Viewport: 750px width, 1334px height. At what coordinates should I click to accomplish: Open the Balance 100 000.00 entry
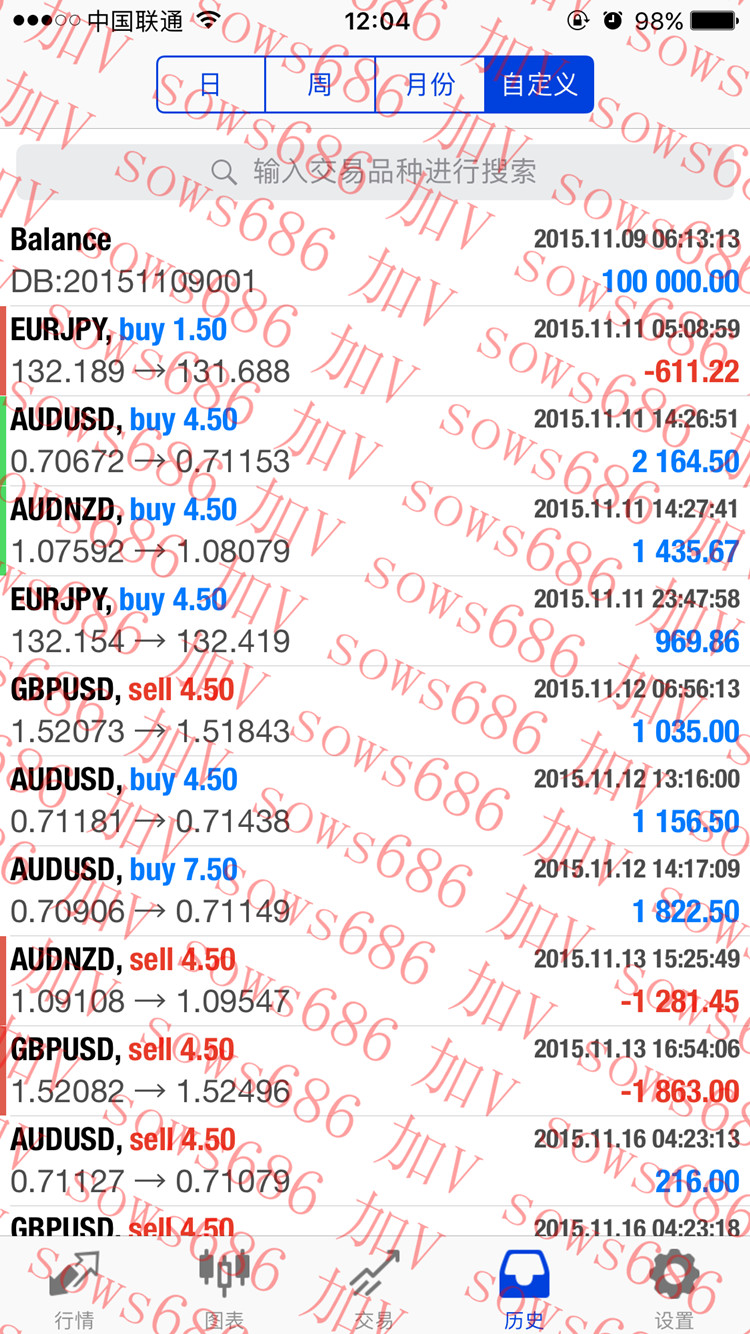point(375,261)
